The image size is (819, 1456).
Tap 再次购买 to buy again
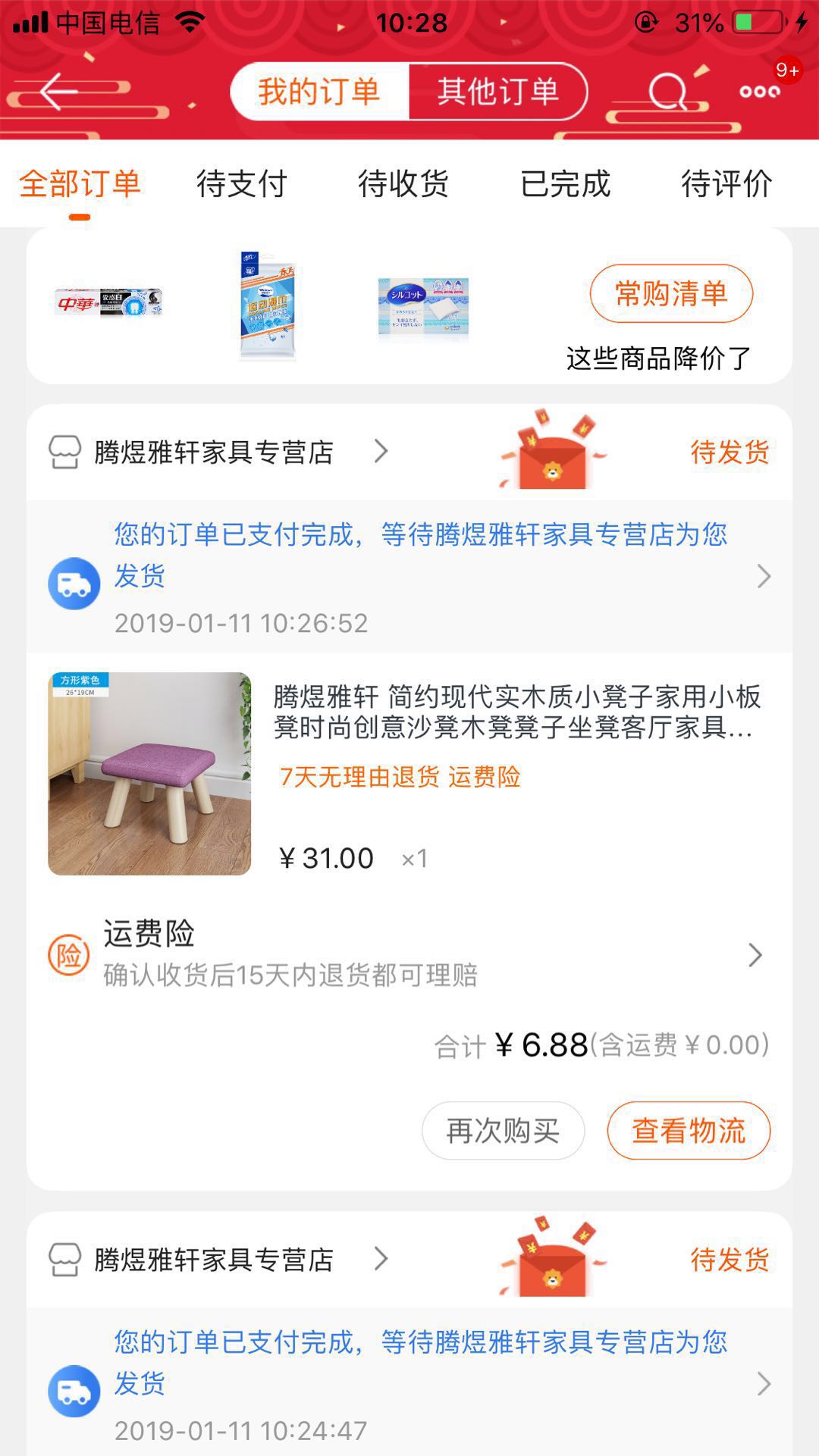click(503, 1130)
